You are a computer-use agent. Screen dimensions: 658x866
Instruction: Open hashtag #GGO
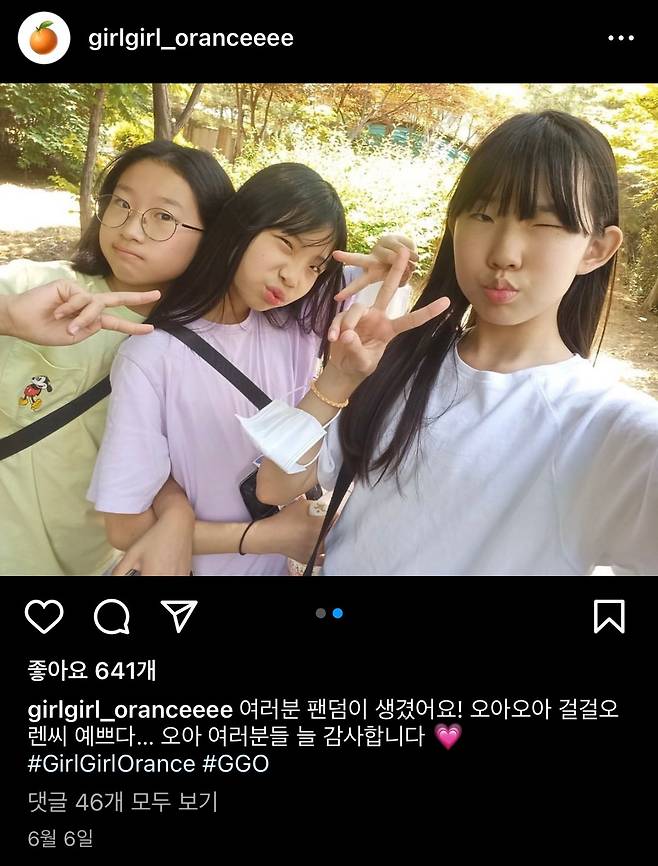[236, 763]
